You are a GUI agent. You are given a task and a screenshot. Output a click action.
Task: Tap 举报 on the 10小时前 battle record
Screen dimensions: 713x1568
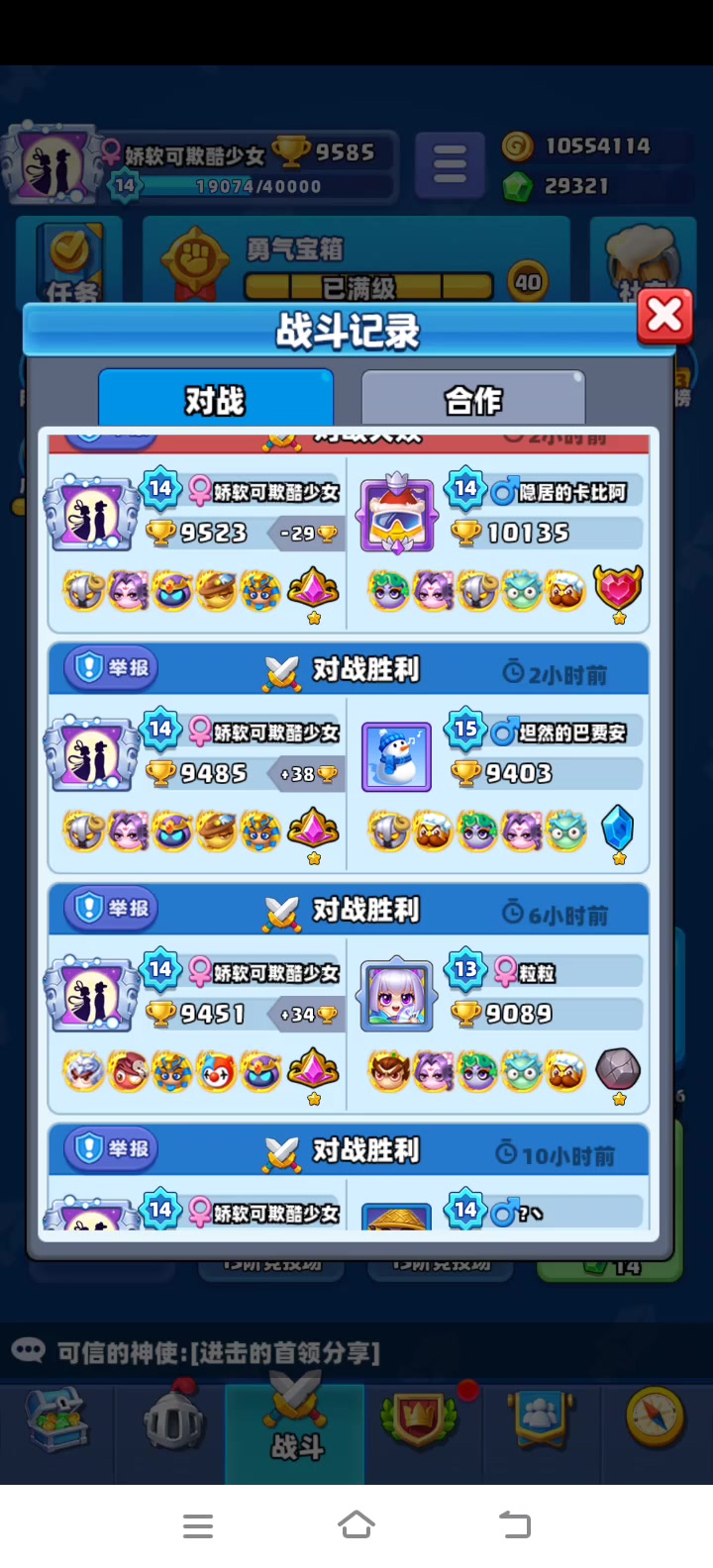click(x=110, y=1148)
